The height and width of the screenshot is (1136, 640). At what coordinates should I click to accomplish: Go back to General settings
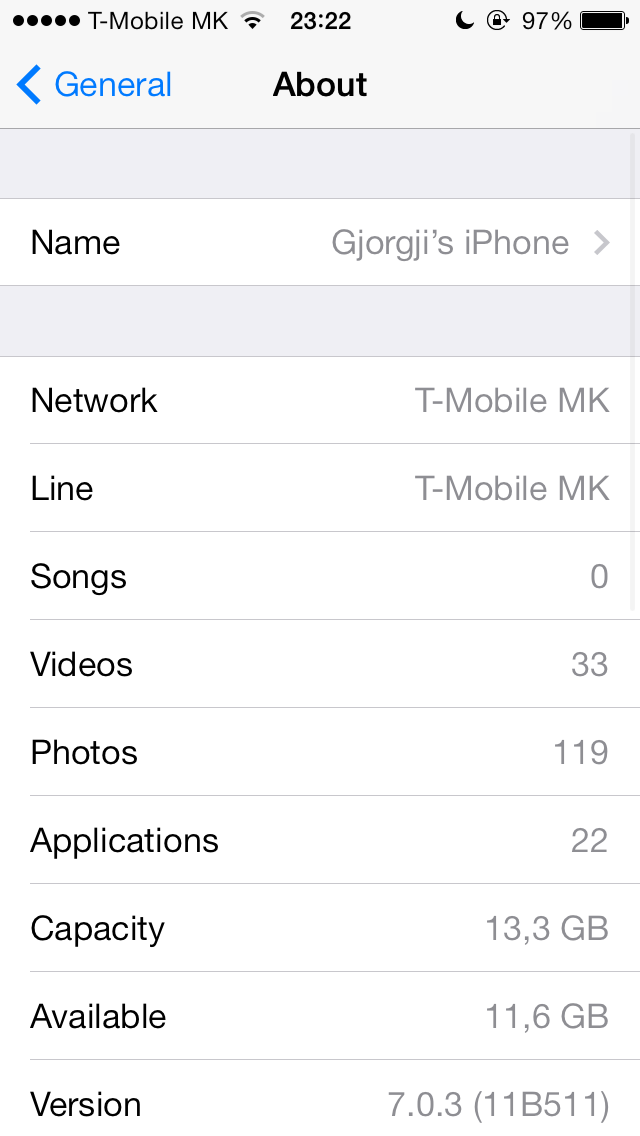(x=94, y=85)
